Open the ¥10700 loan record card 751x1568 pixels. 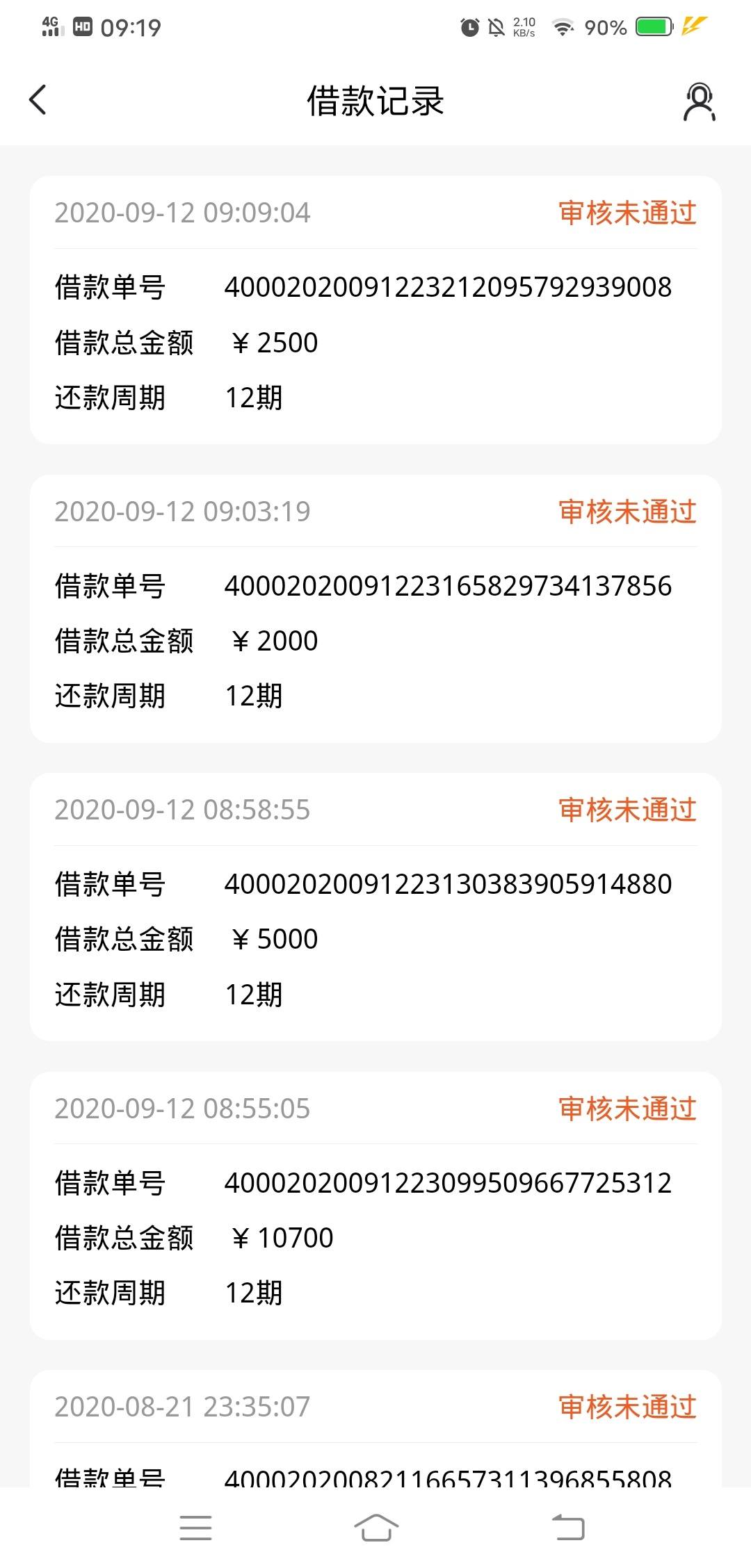375,1206
